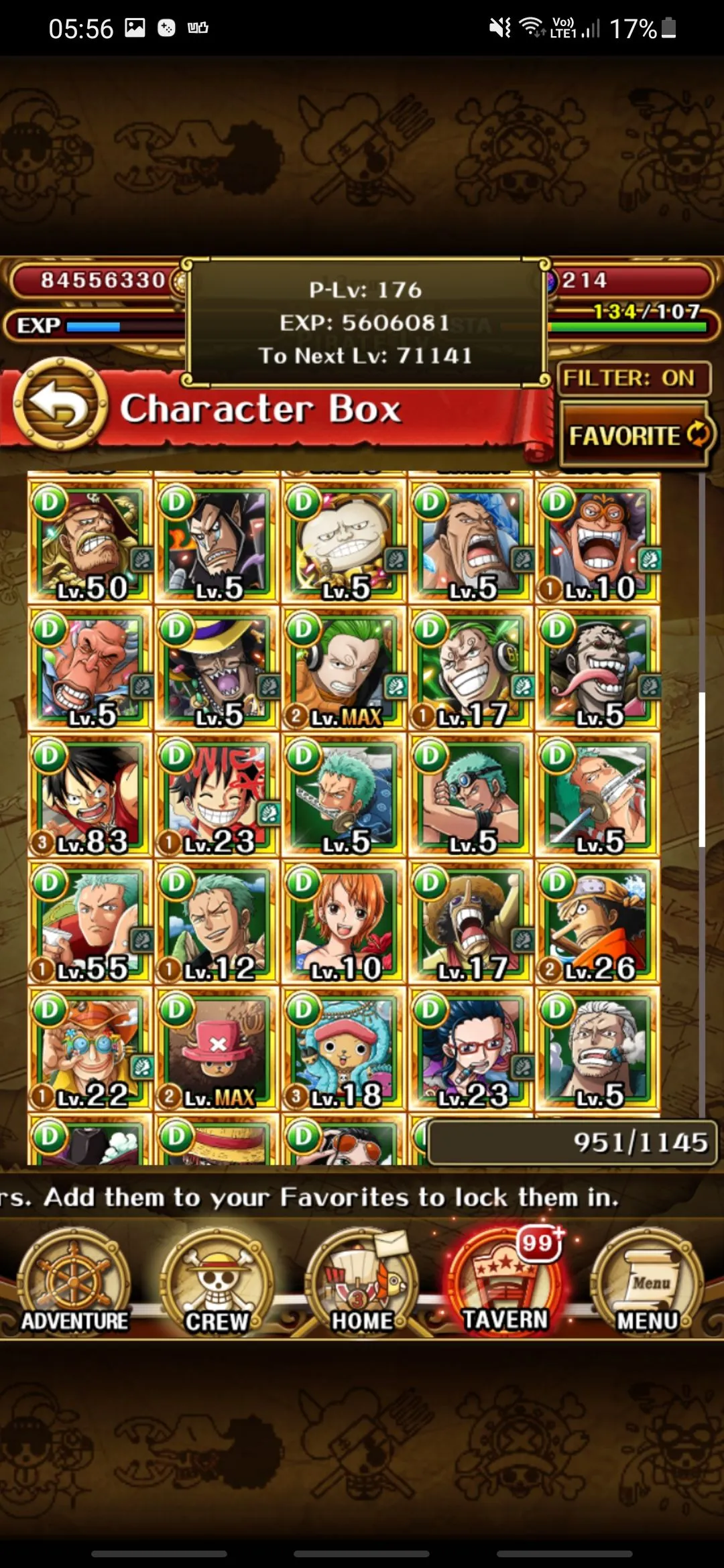Select the Lv.83 Luffy character
724x1568 pixels.
coord(90,795)
